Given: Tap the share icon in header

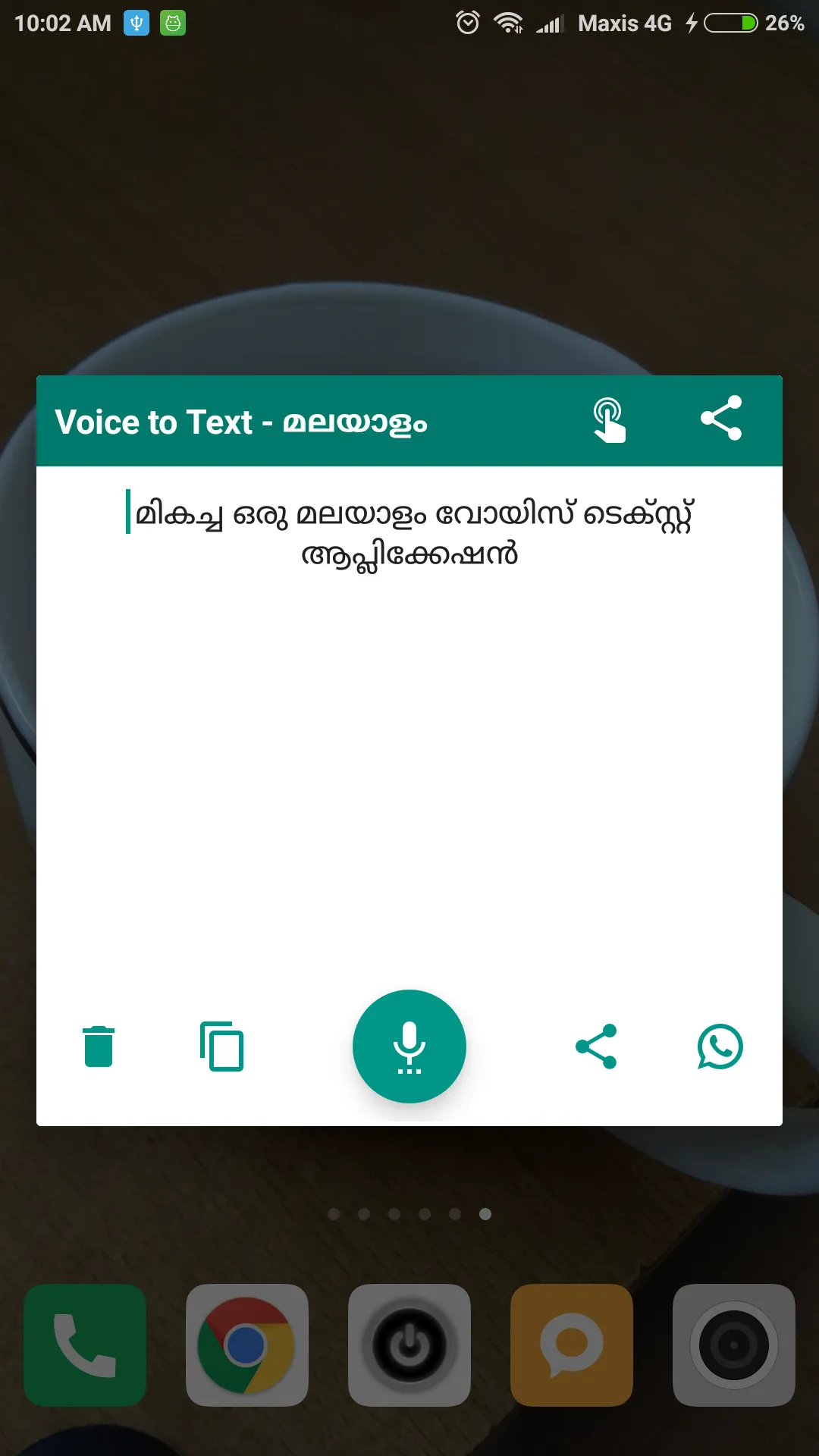Looking at the screenshot, I should (x=721, y=418).
